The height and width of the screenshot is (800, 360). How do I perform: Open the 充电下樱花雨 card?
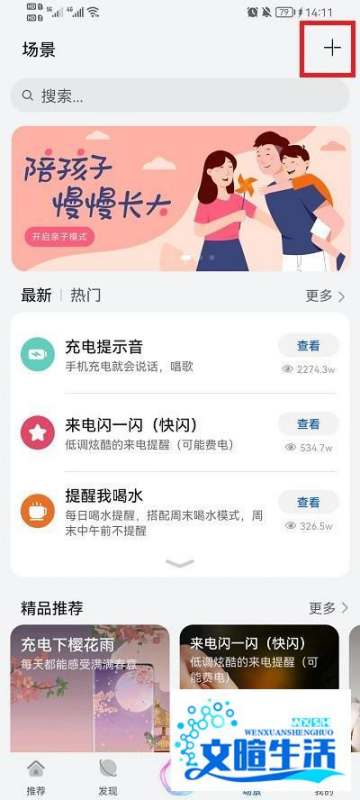click(x=90, y=688)
